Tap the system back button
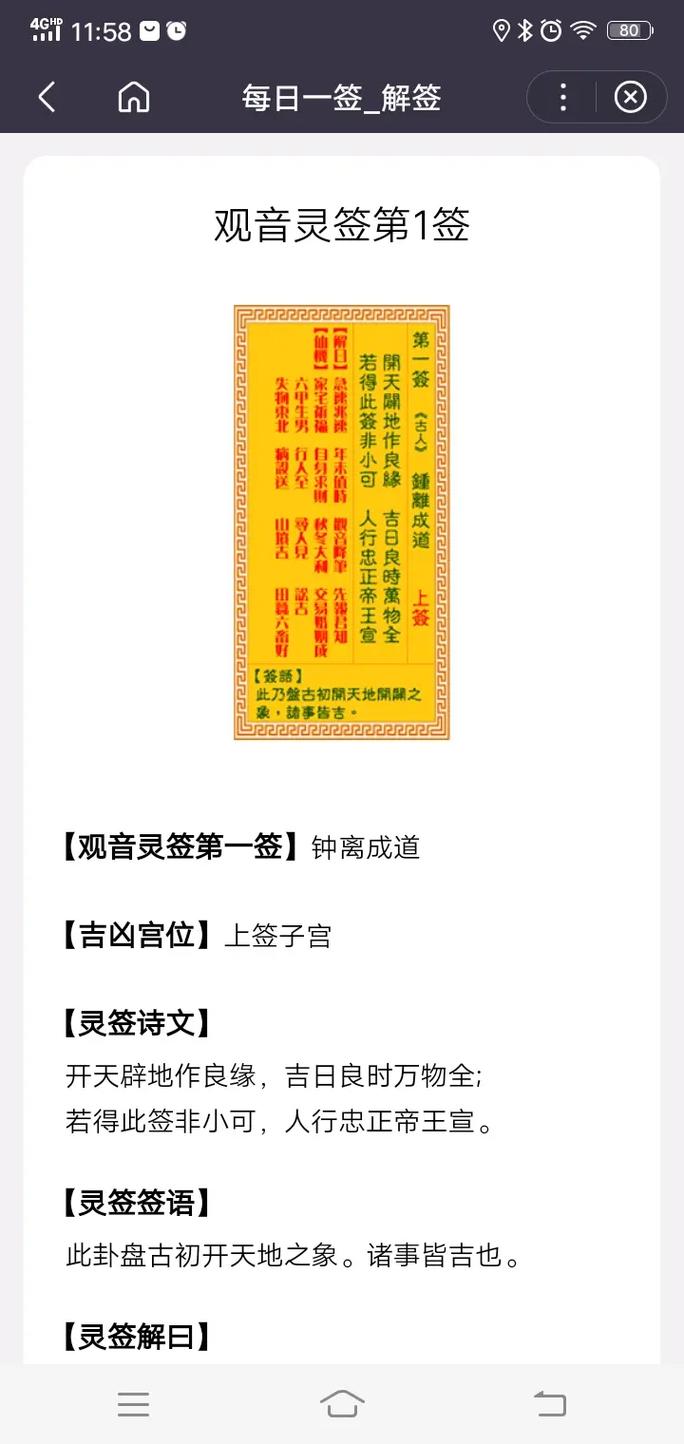 [x=549, y=1404]
